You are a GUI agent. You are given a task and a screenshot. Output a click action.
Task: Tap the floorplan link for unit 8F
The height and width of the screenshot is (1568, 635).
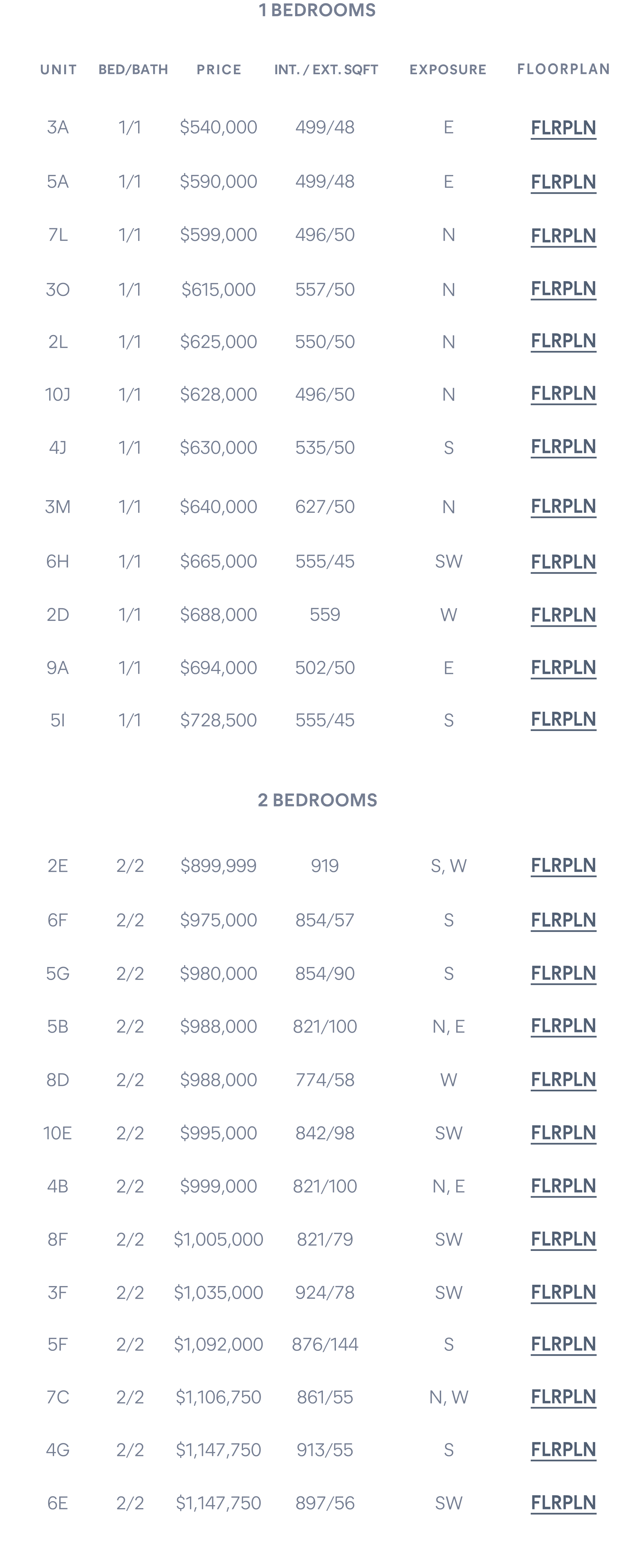point(563,1239)
